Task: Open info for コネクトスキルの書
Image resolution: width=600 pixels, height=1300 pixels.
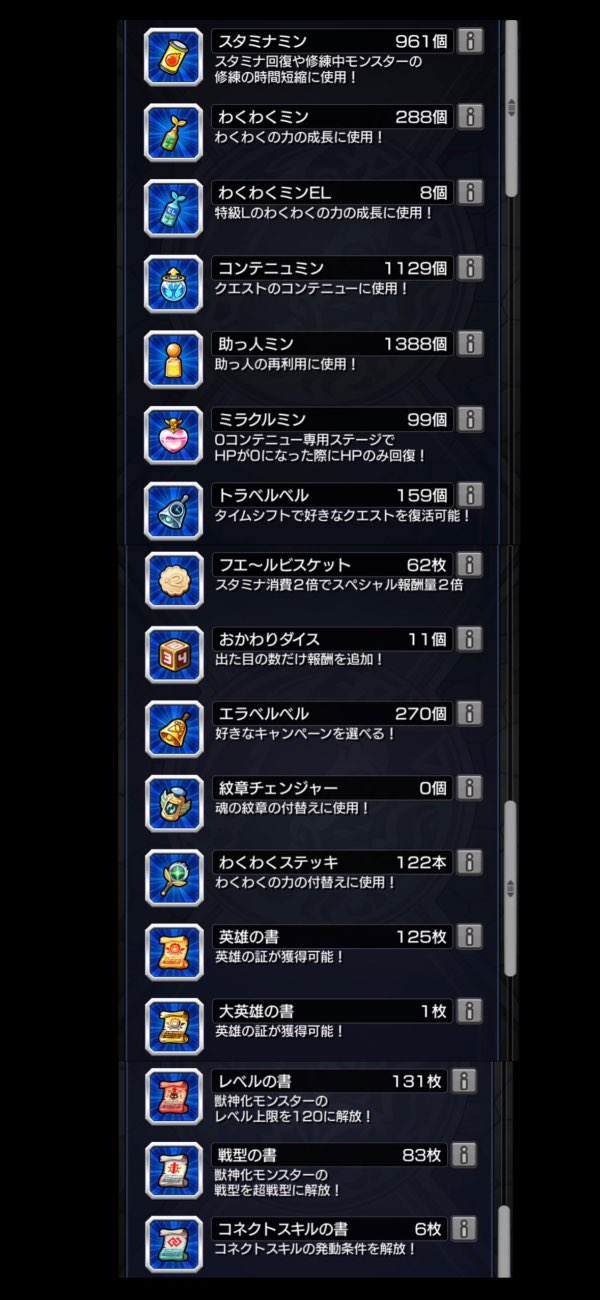Action: pyautogui.click(x=463, y=1229)
